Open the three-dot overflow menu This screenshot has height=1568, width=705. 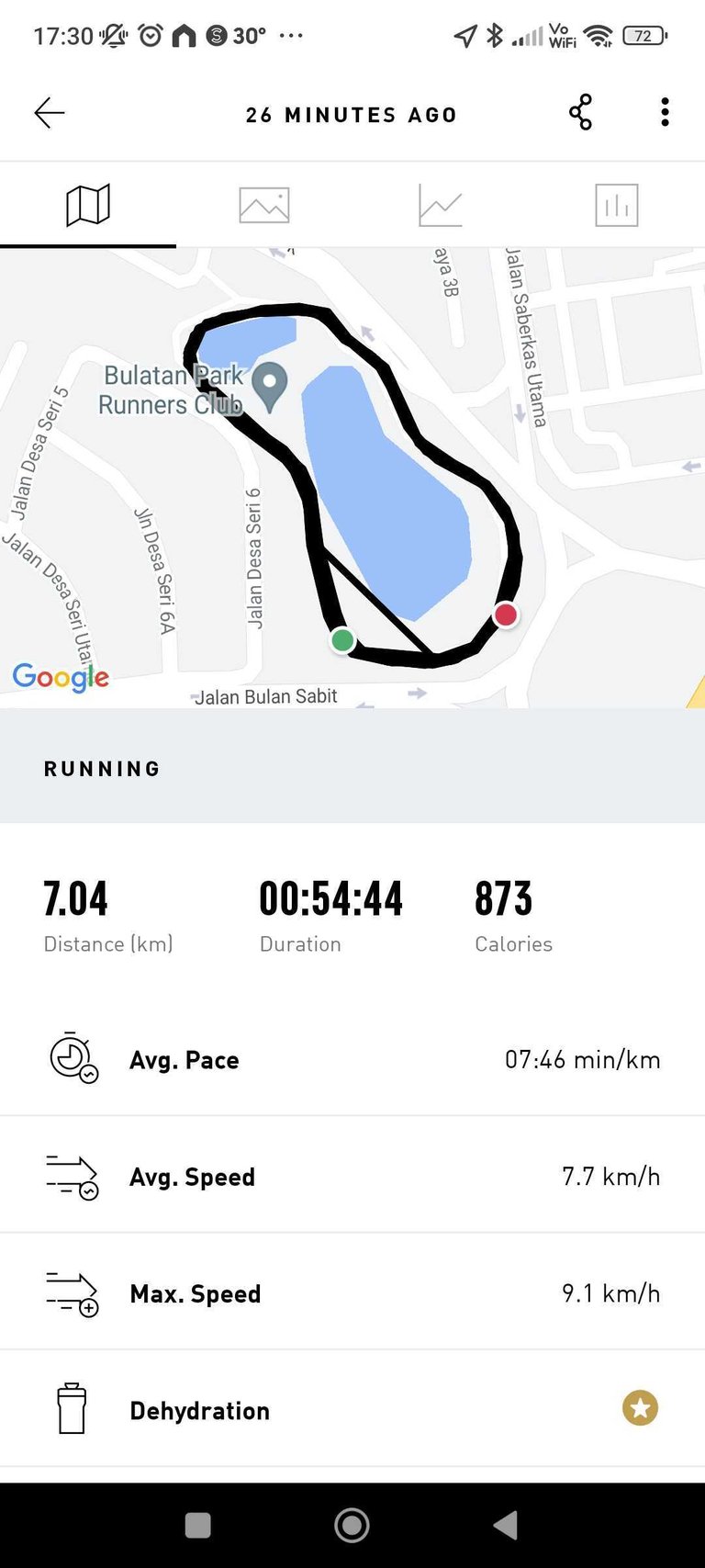pyautogui.click(x=665, y=112)
